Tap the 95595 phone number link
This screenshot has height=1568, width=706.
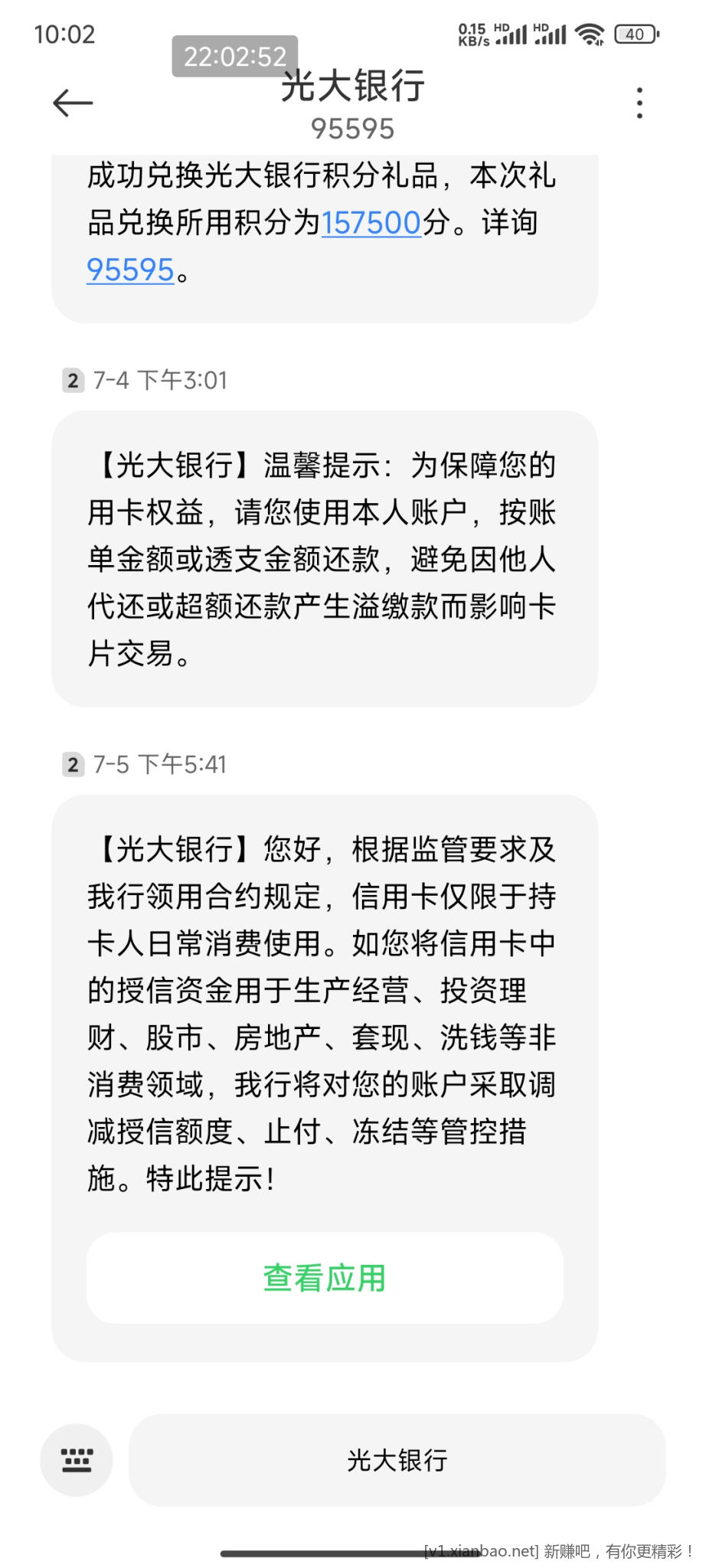click(130, 269)
